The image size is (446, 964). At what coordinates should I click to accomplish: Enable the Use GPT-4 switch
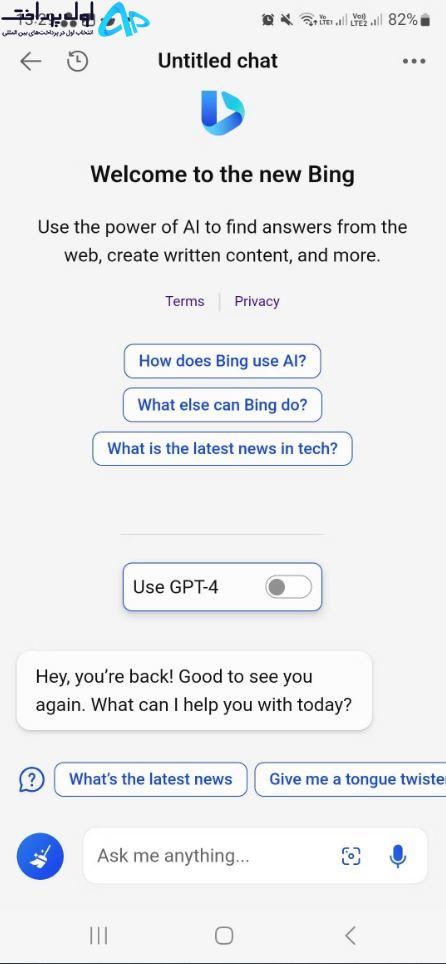coord(289,587)
